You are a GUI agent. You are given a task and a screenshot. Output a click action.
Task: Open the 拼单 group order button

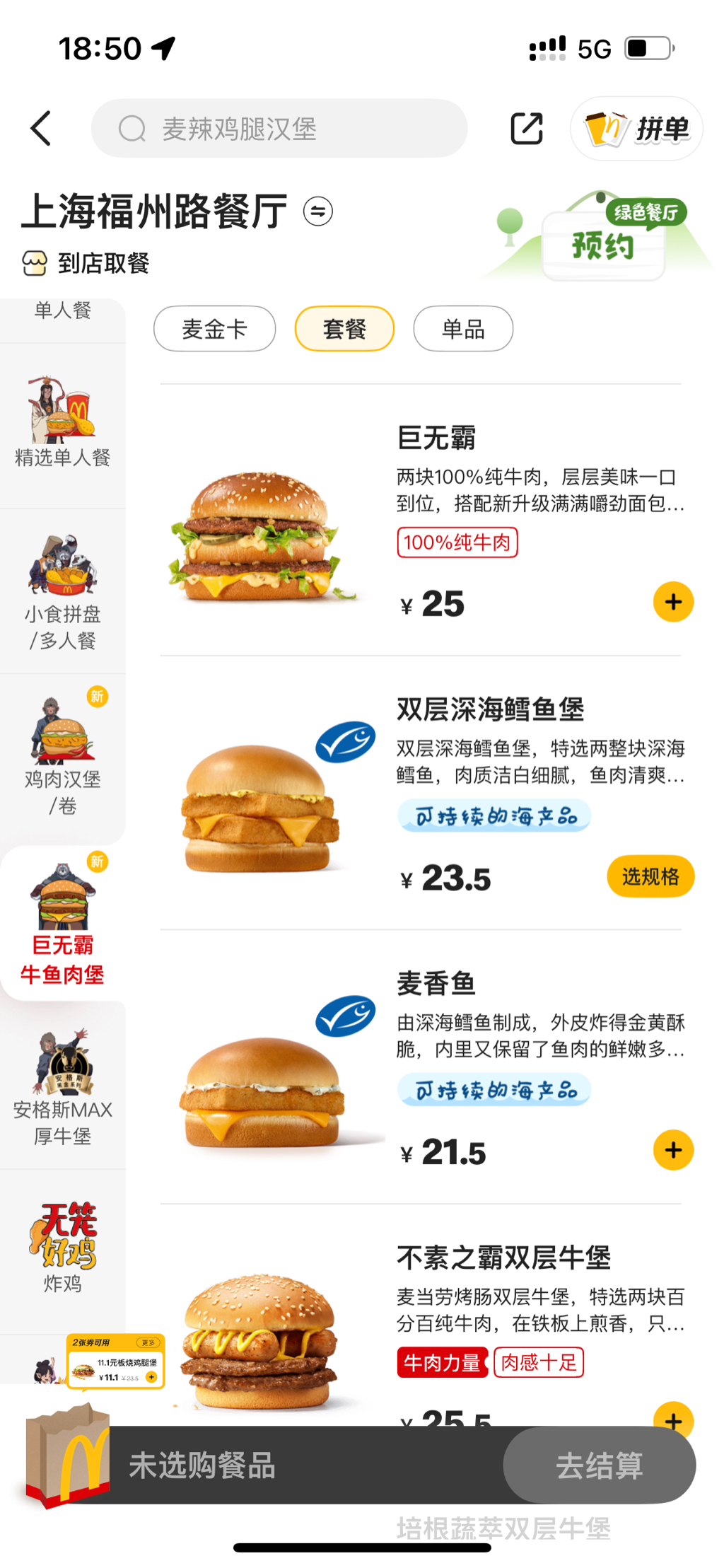click(636, 129)
